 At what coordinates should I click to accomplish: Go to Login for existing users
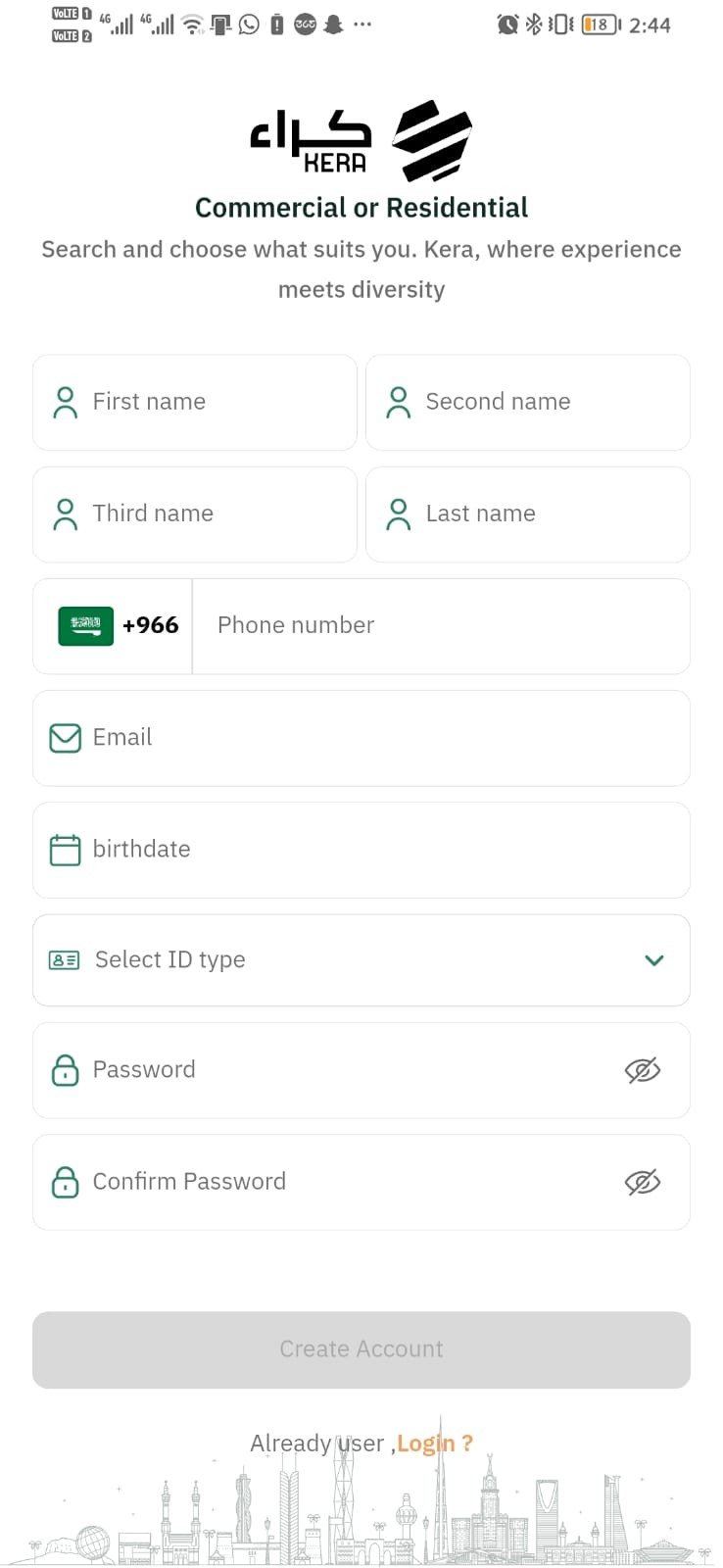pos(433,1444)
